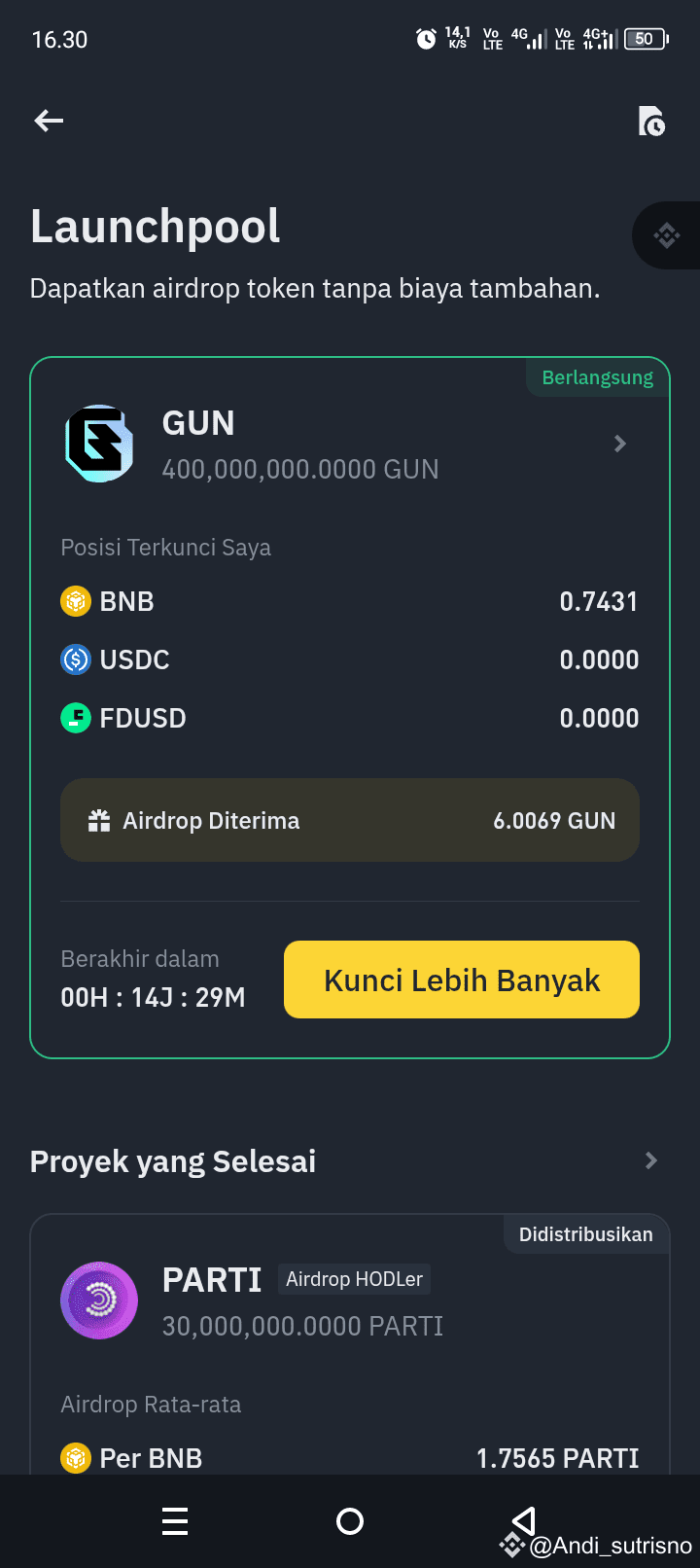This screenshot has width=700, height=1568.
Task: Tap the battery indicator in status bar
Action: click(x=645, y=39)
